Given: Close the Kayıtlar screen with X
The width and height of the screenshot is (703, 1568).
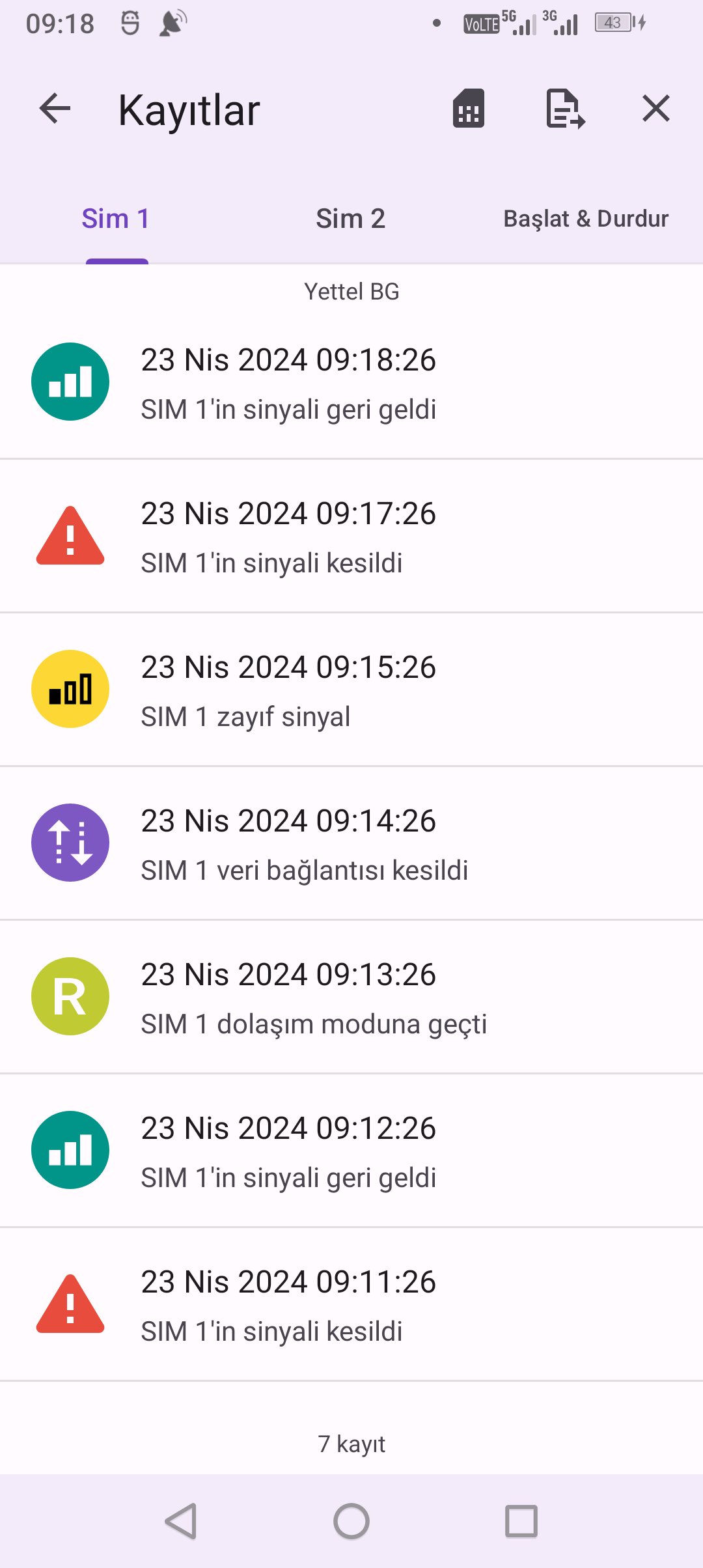Looking at the screenshot, I should [655, 109].
